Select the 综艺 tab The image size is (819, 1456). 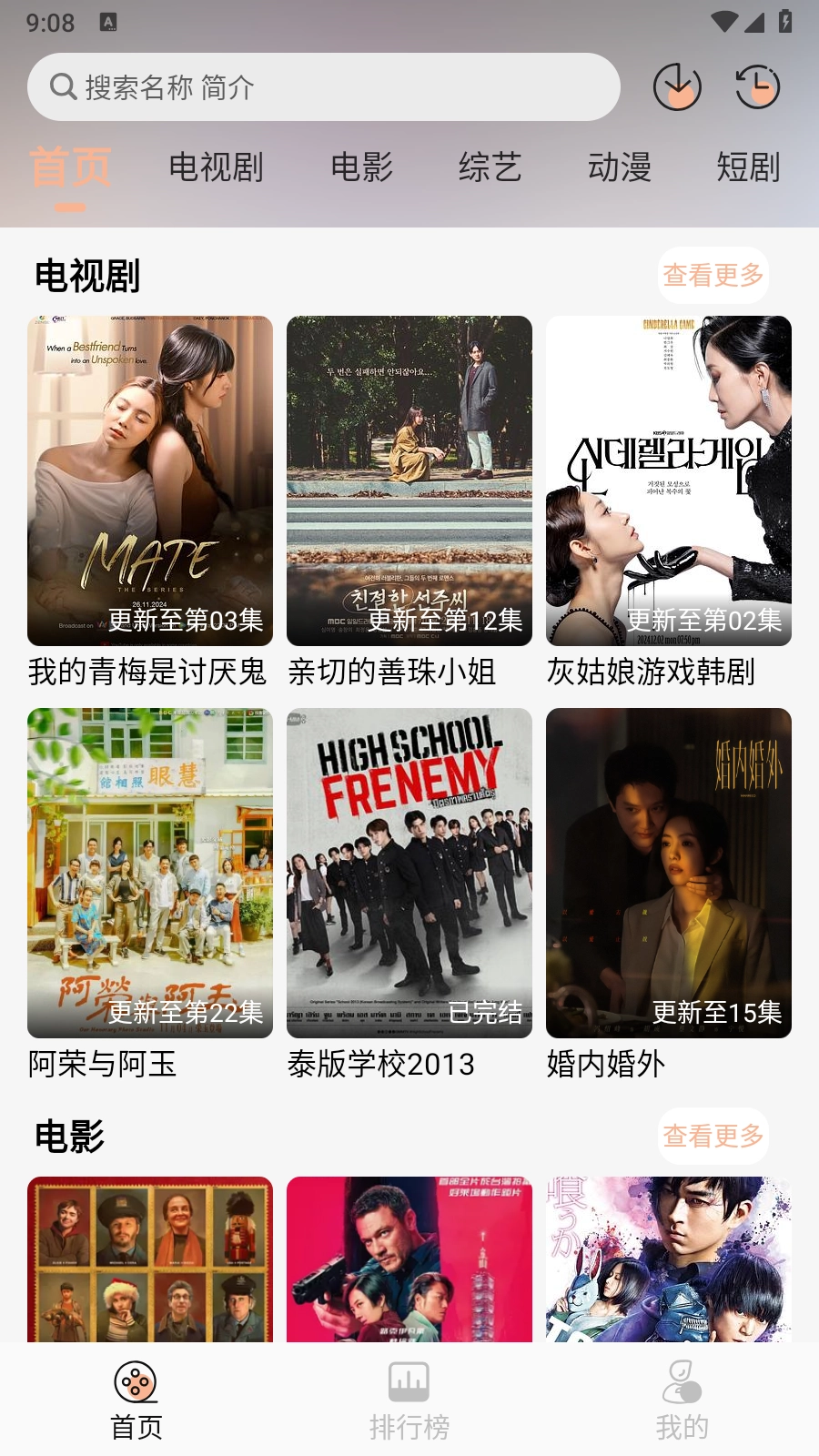(490, 167)
